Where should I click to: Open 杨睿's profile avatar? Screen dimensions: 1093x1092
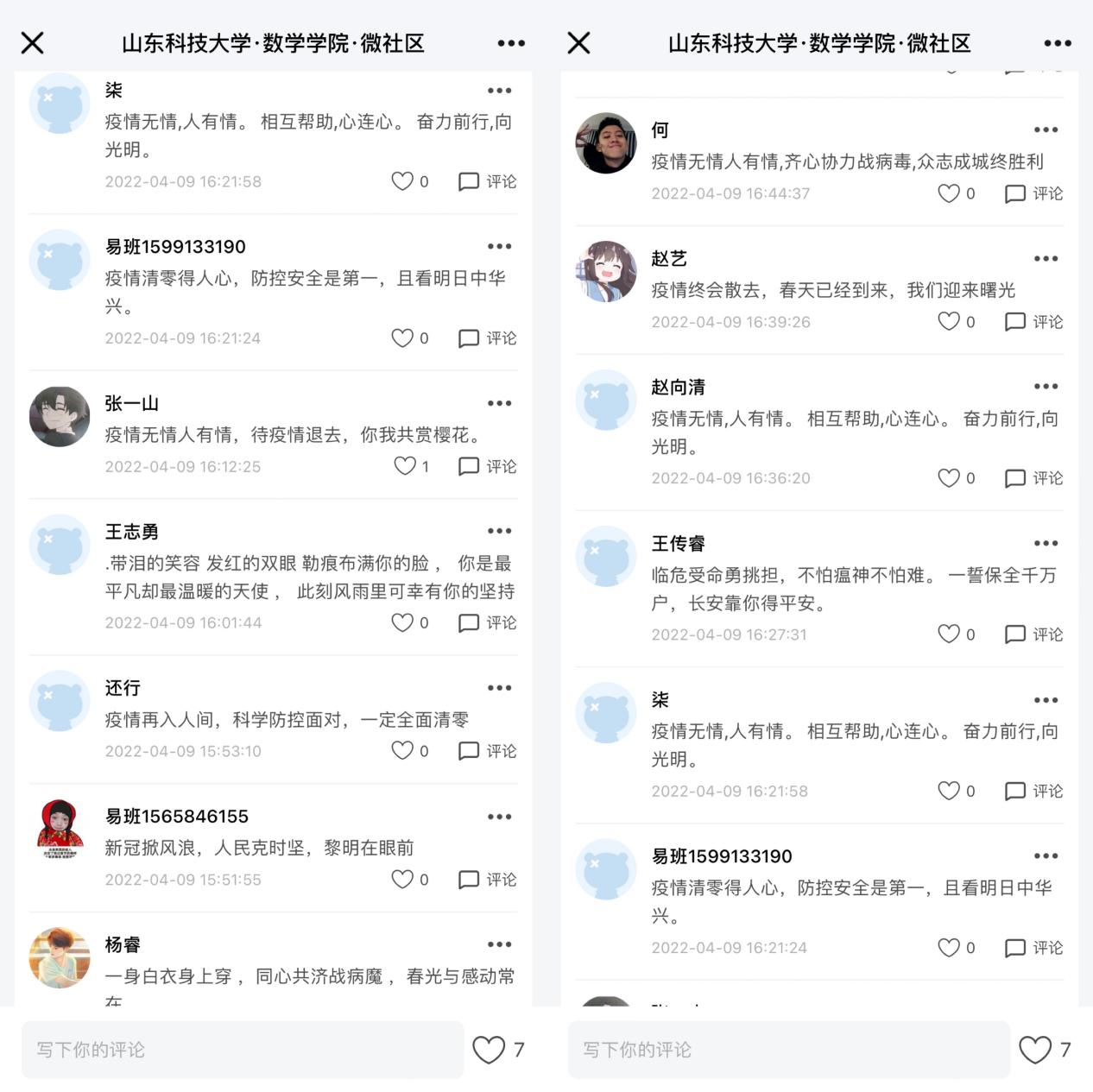point(60,957)
